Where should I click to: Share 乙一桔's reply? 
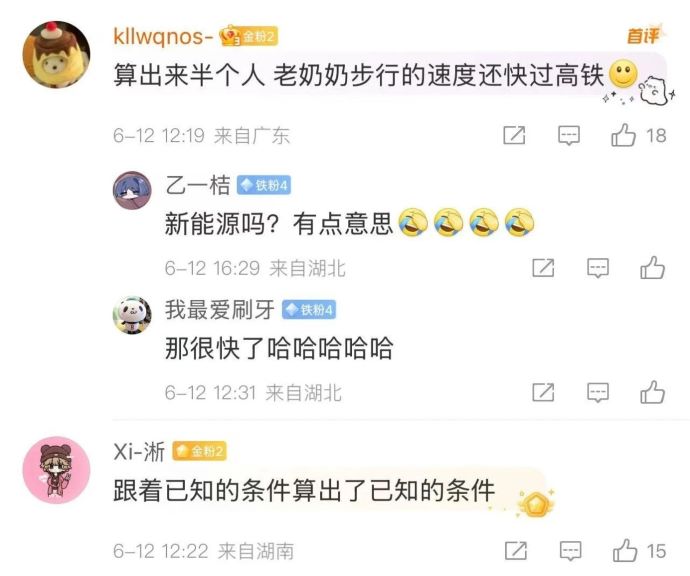543,267
